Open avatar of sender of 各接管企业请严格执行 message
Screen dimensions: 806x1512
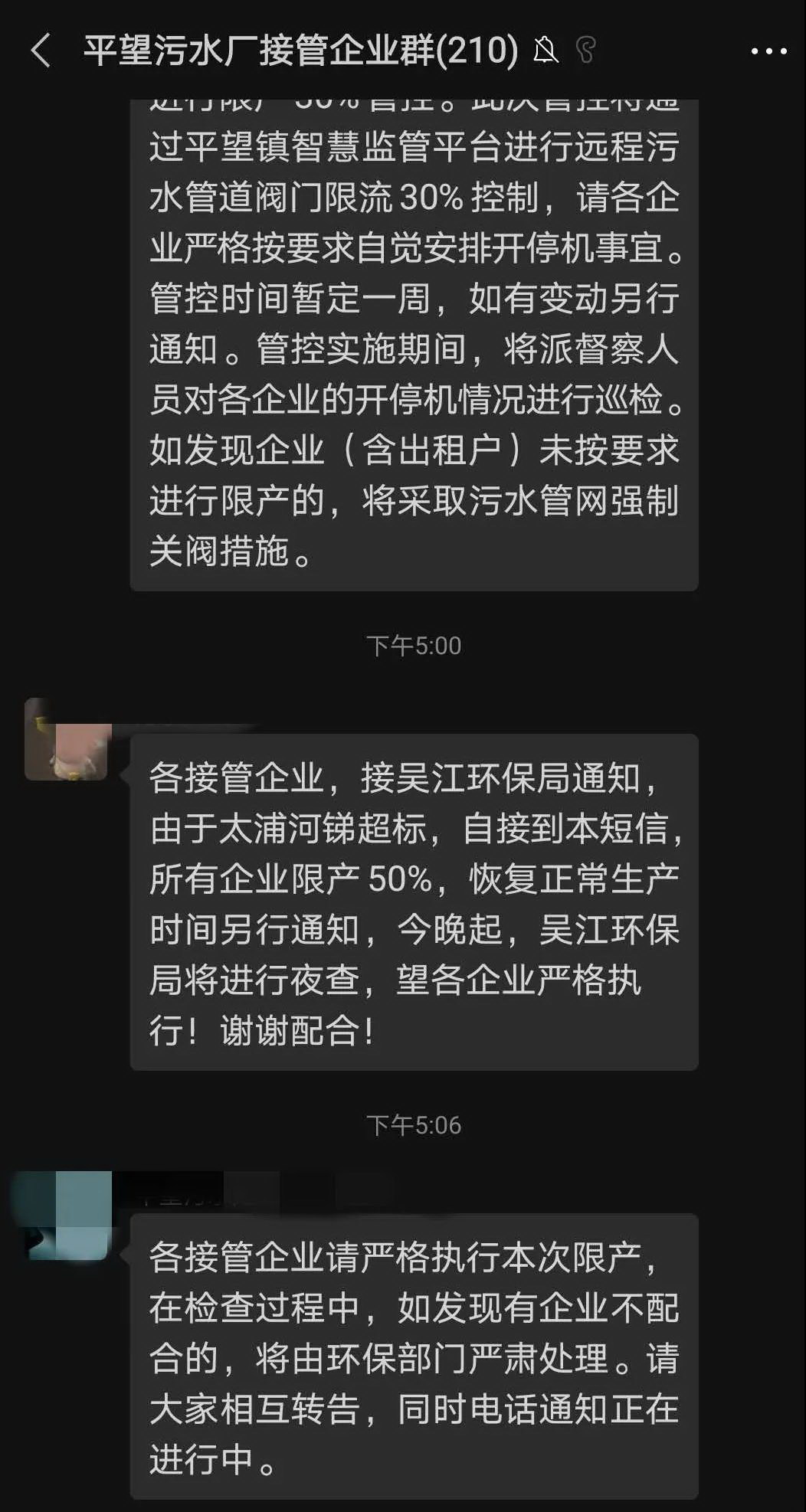click(x=67, y=1216)
